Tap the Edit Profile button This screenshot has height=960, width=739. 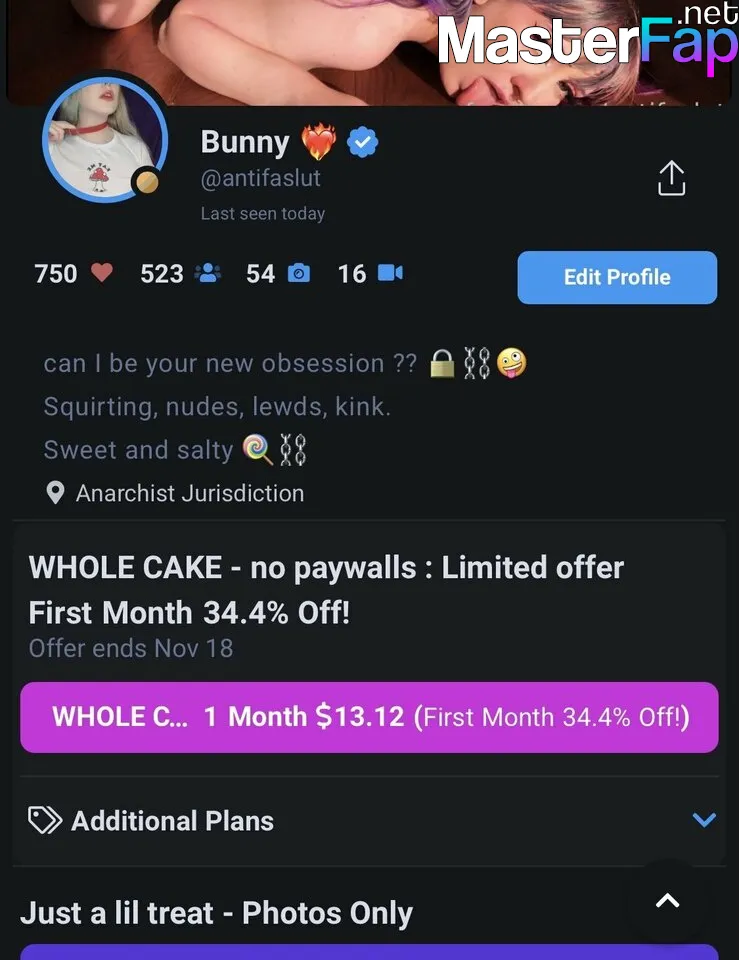pos(617,277)
